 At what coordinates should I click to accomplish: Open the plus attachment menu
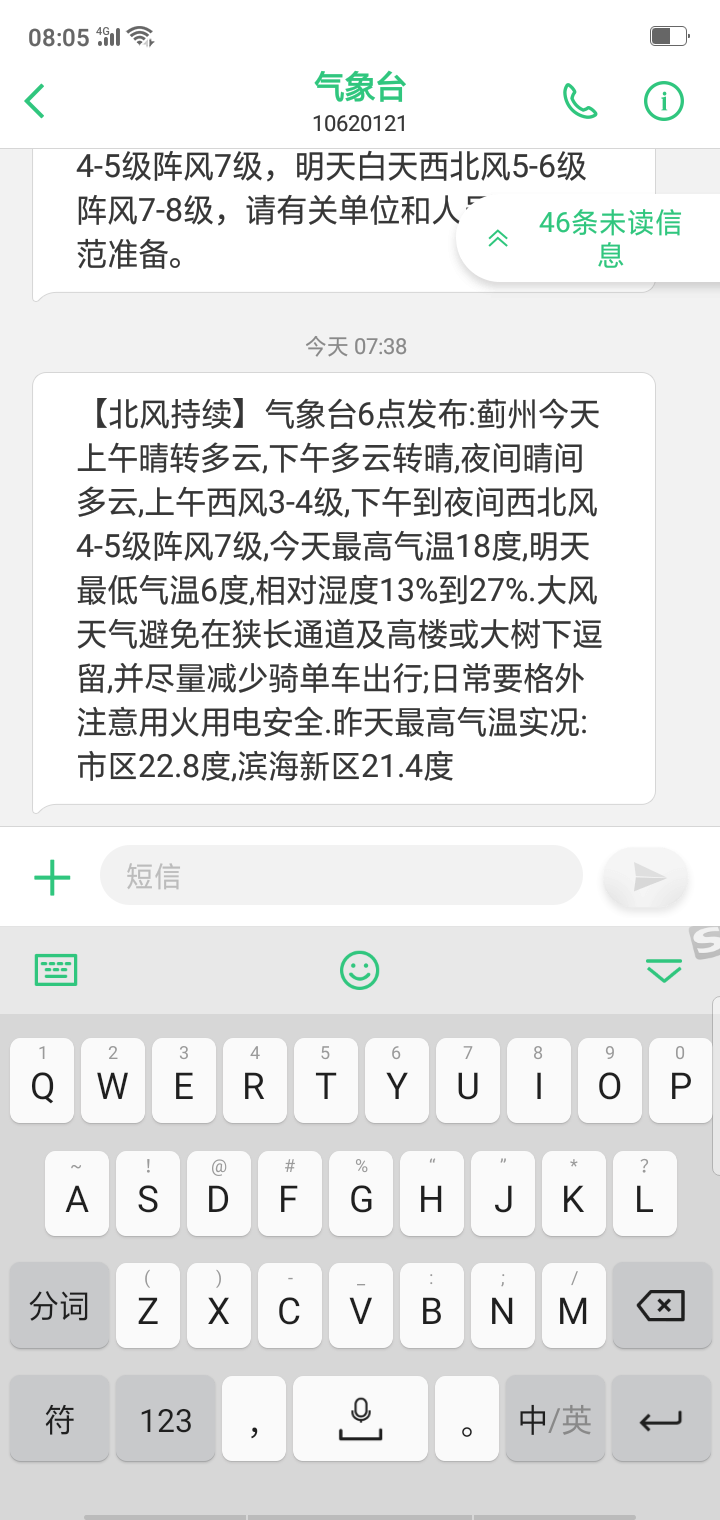point(52,877)
